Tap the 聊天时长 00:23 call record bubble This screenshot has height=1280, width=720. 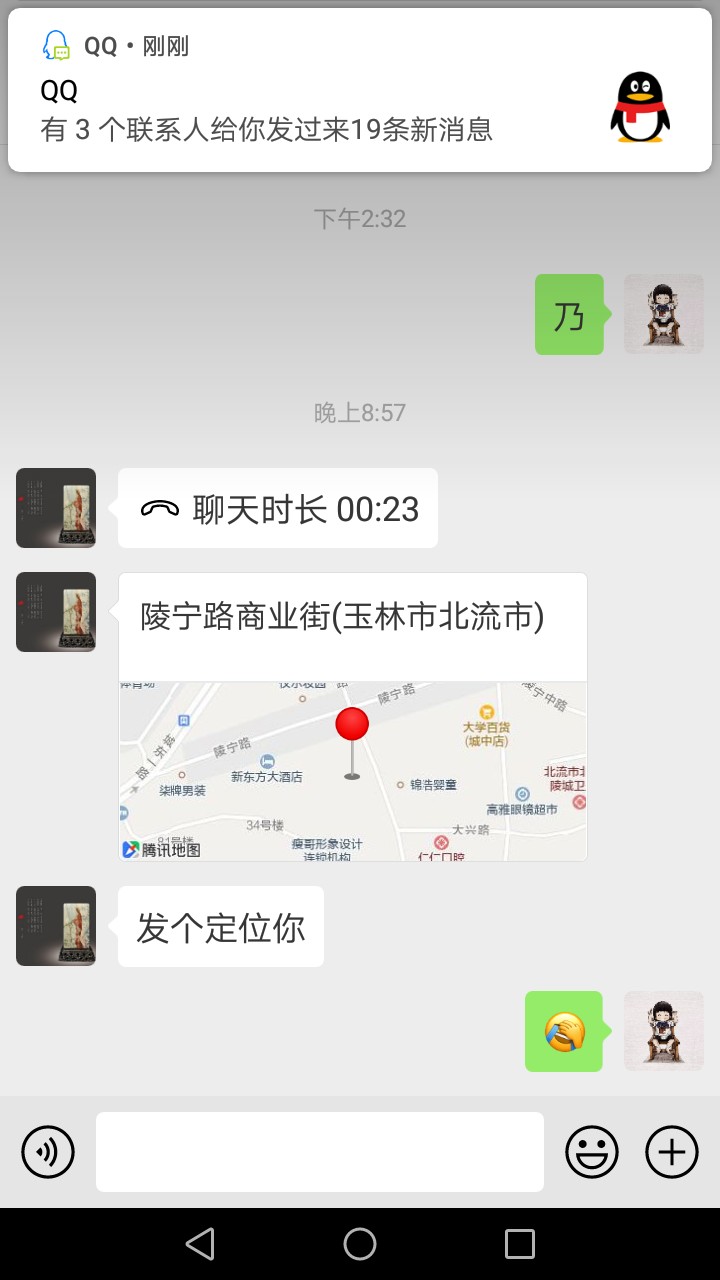[x=278, y=508]
